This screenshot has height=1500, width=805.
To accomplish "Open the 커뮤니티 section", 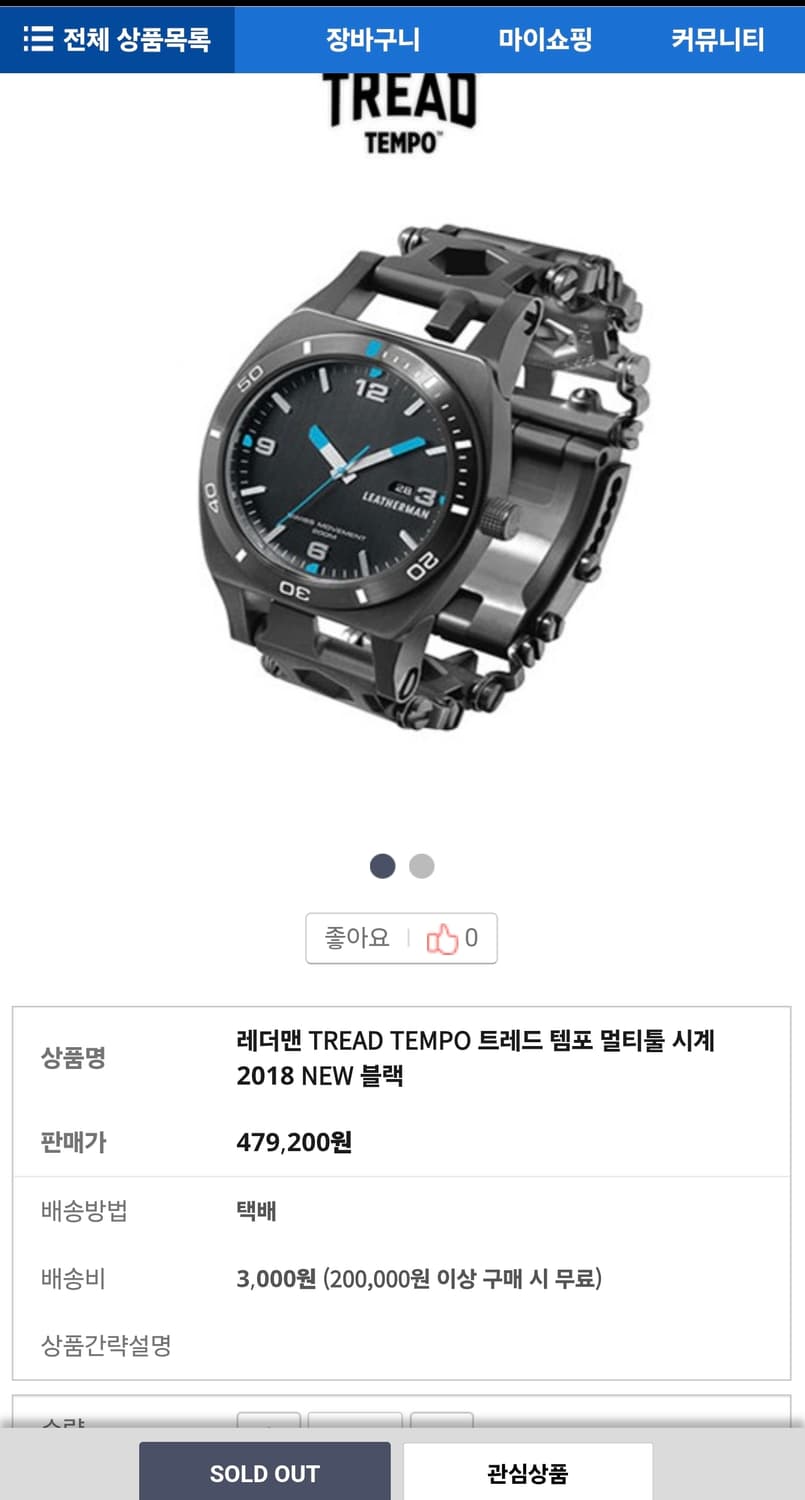I will (715, 40).
